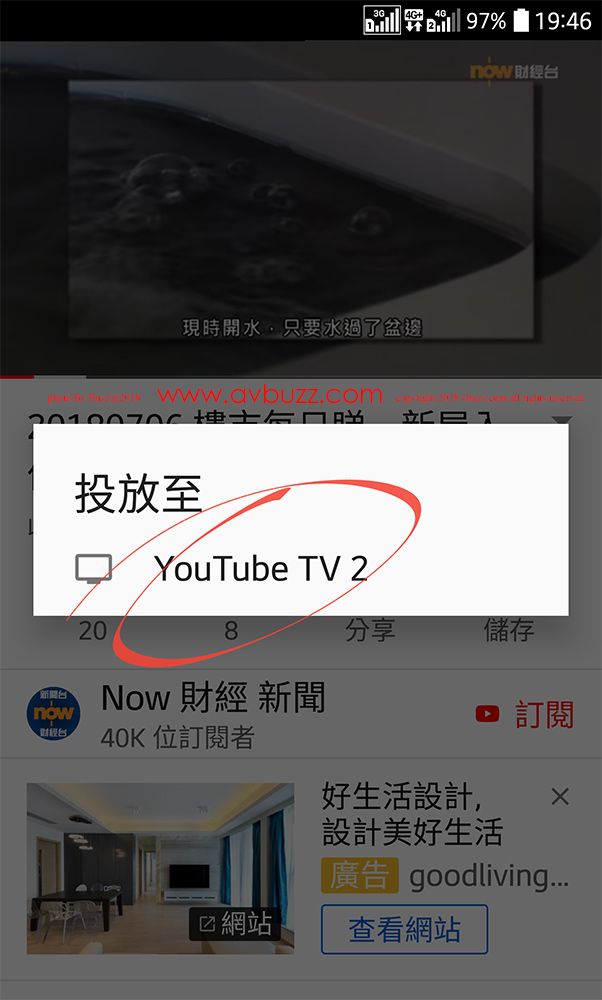
Task: Open Now 財經 新聞 channel page
Action: pyautogui.click(x=212, y=697)
